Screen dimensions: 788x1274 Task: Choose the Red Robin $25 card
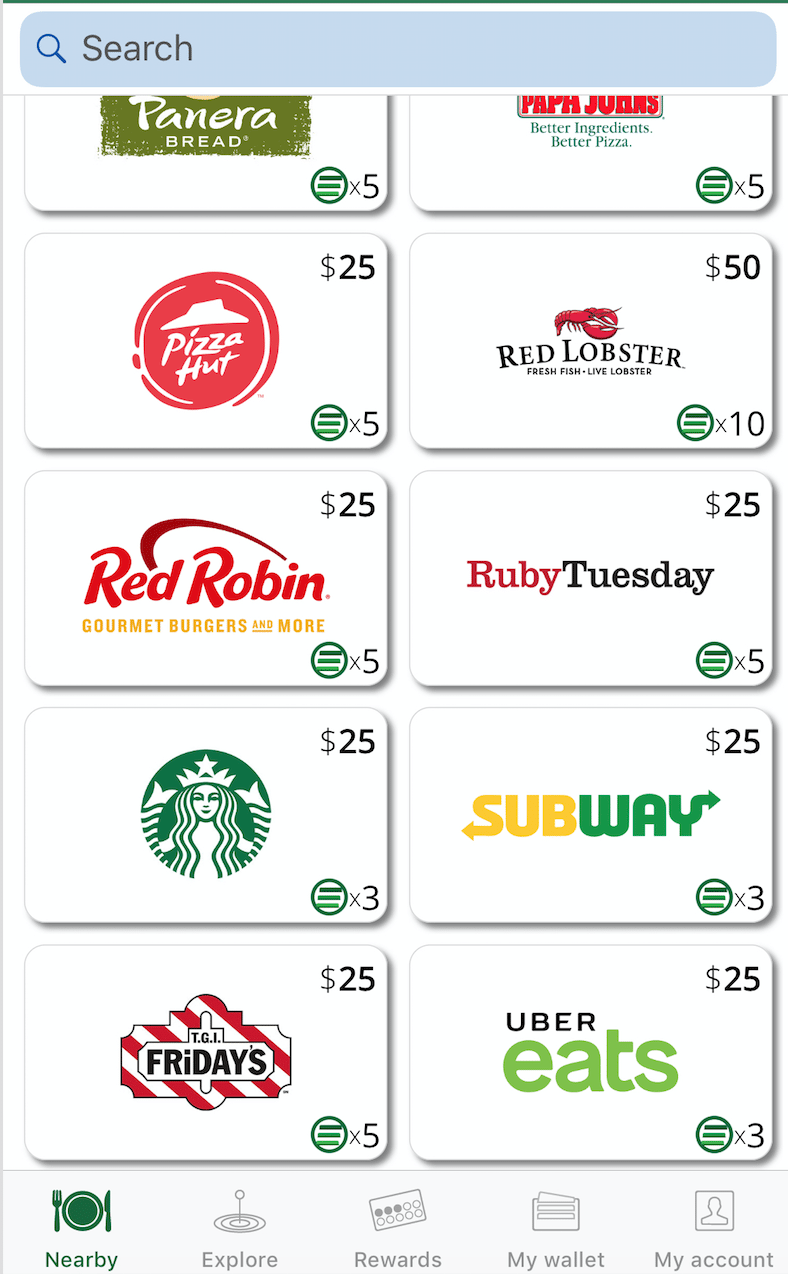click(x=205, y=578)
